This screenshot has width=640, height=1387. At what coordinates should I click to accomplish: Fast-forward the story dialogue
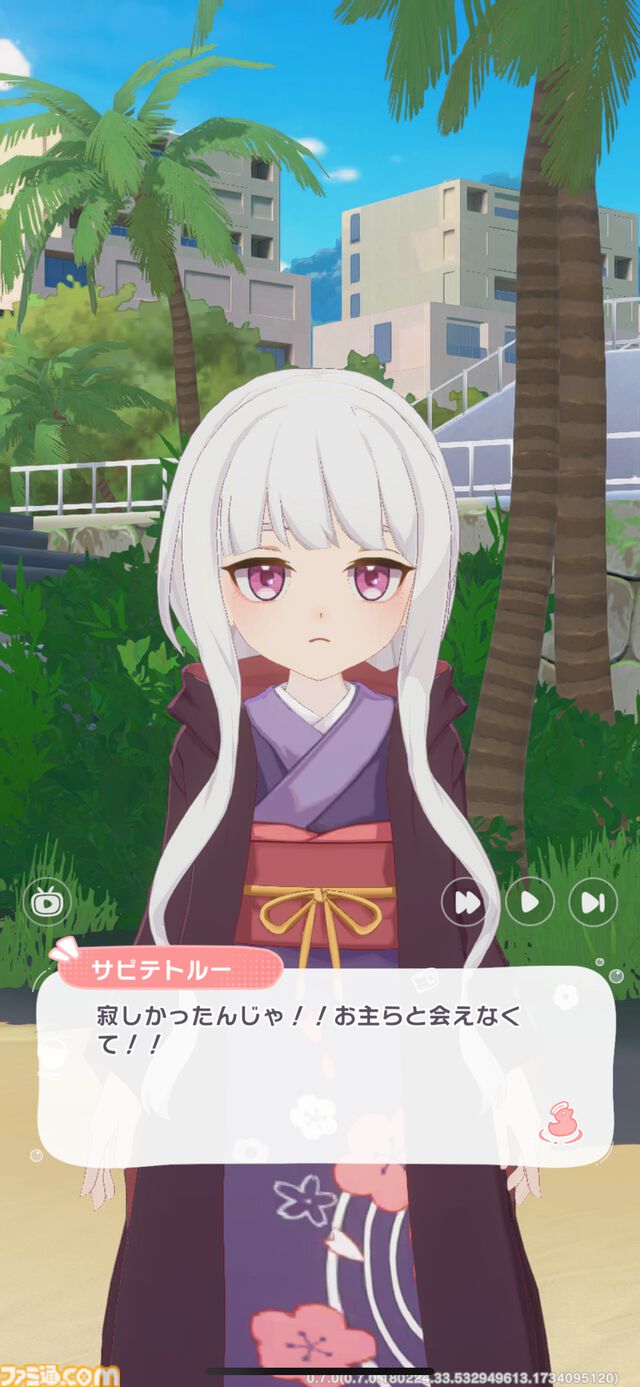coord(466,903)
